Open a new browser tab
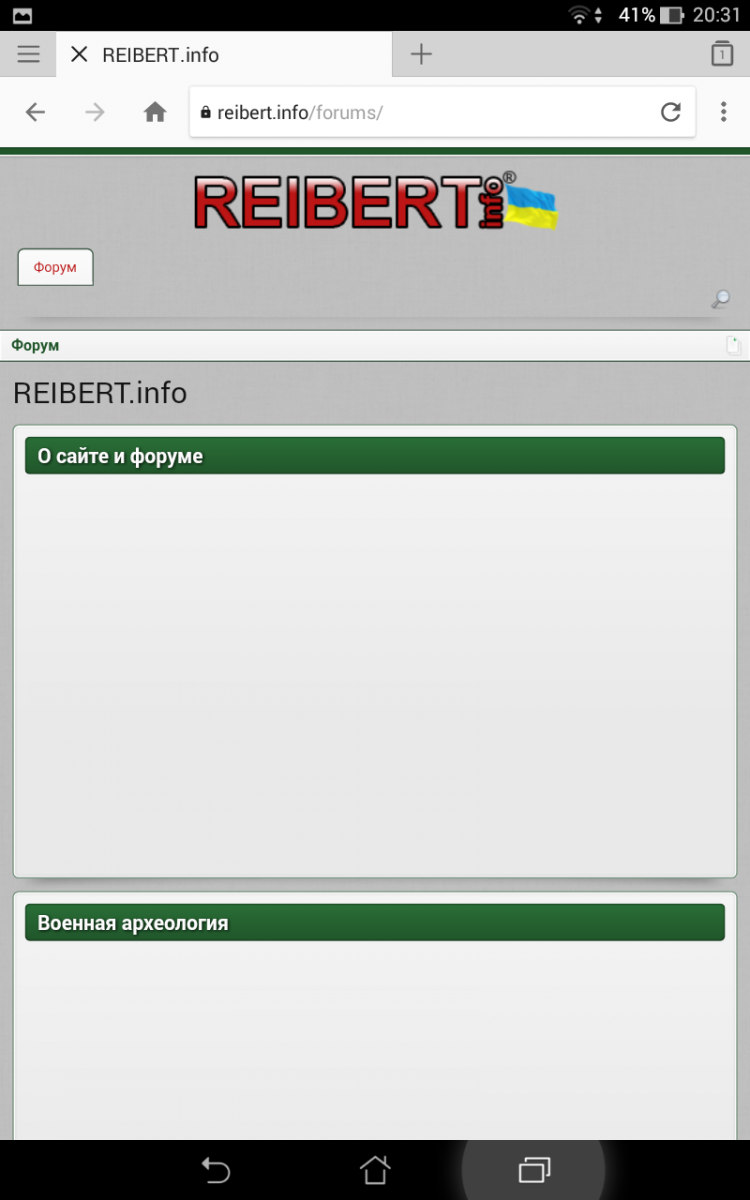The image size is (750, 1200). [x=421, y=54]
